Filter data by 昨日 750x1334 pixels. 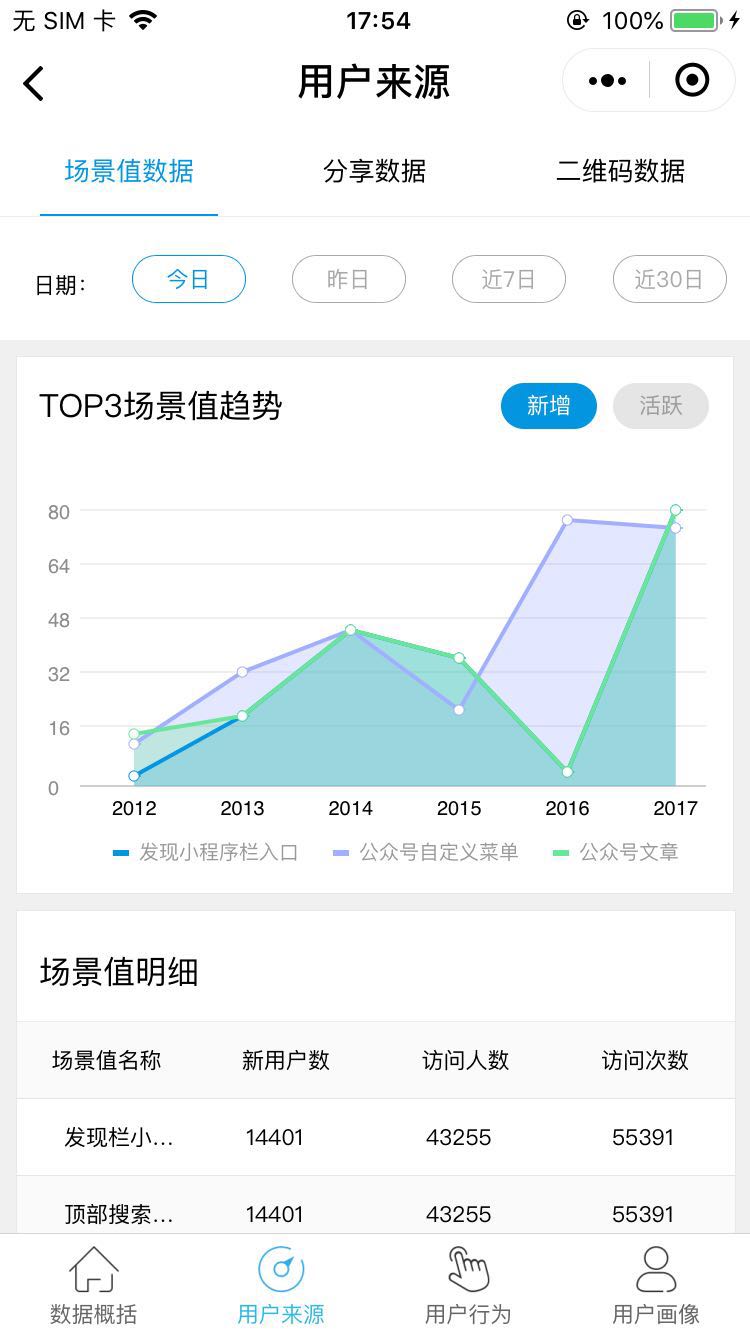point(348,279)
